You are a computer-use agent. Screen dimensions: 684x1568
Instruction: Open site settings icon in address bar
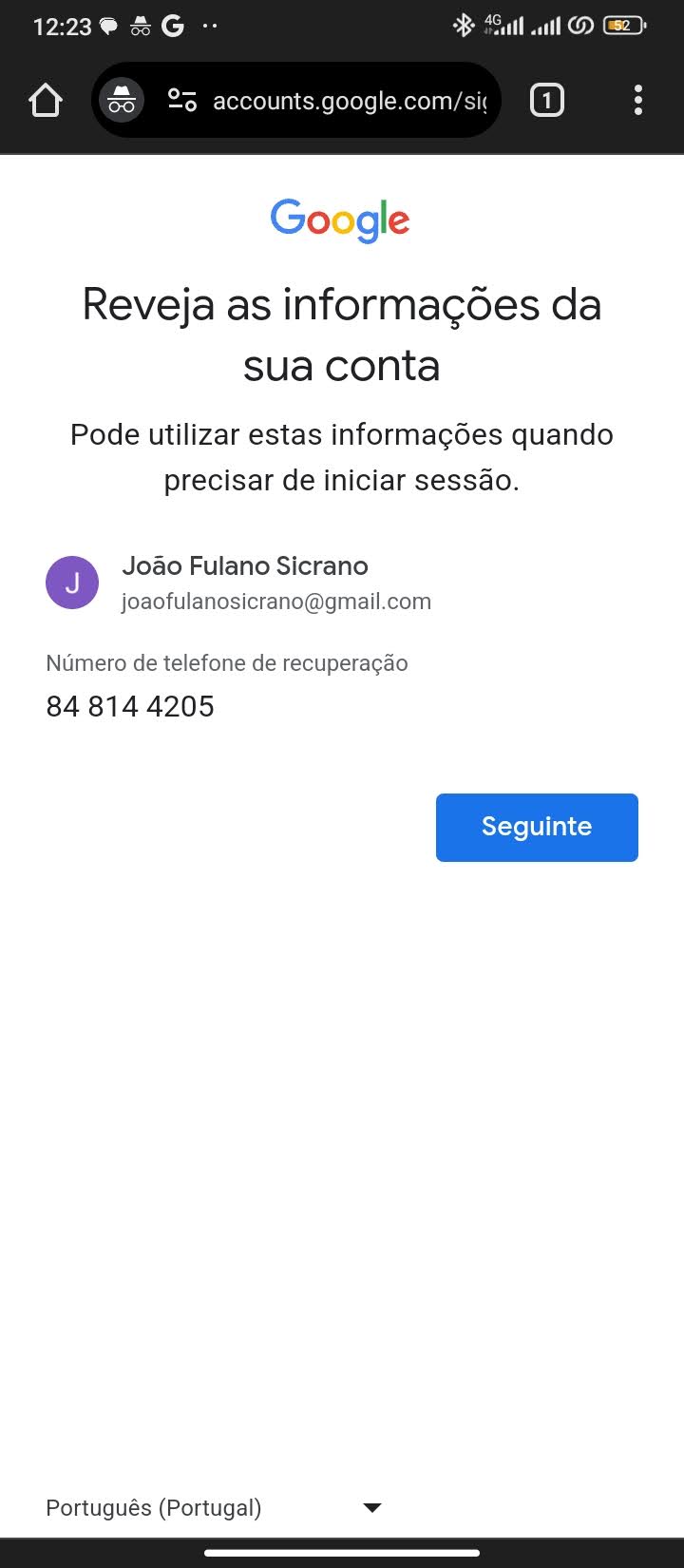(181, 100)
